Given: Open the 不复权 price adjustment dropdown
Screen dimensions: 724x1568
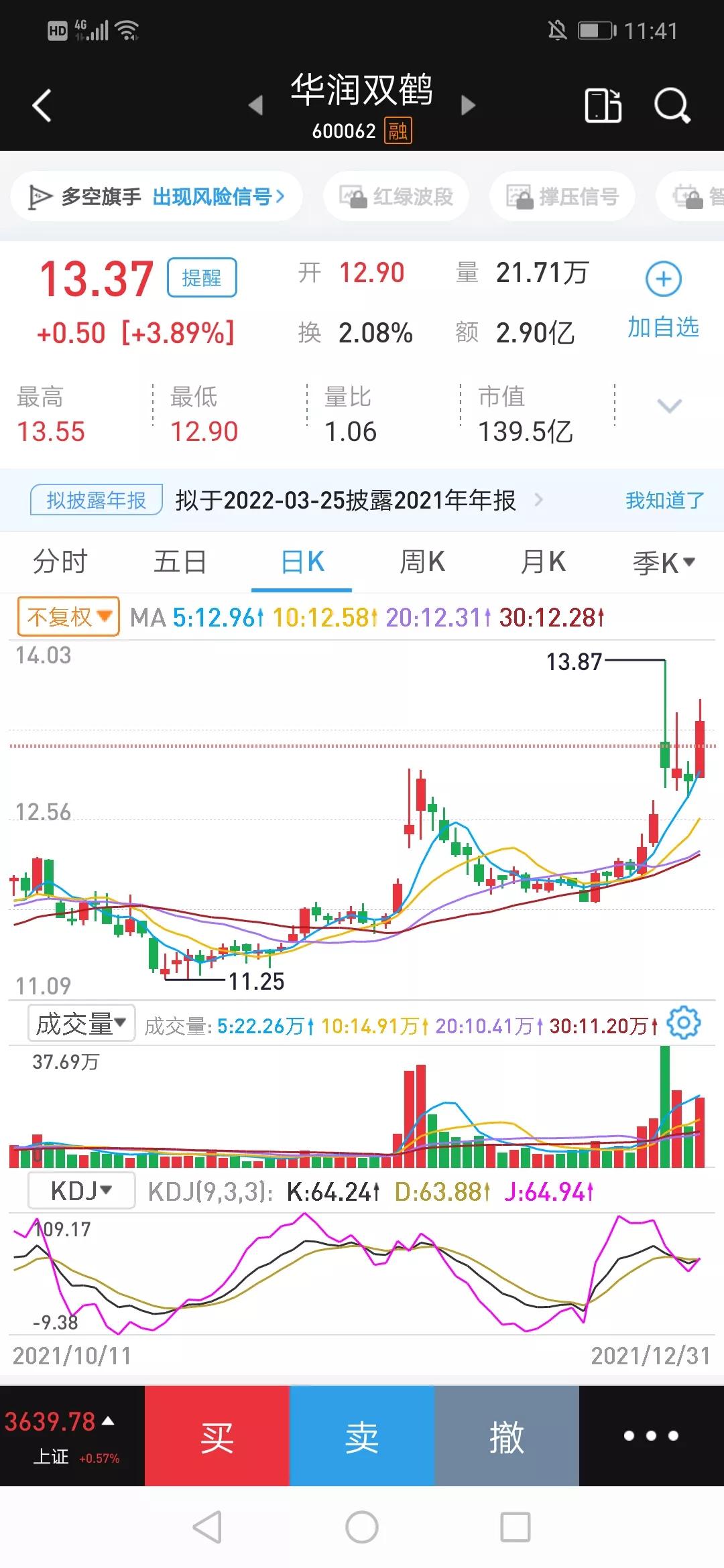Looking at the screenshot, I should [x=67, y=616].
